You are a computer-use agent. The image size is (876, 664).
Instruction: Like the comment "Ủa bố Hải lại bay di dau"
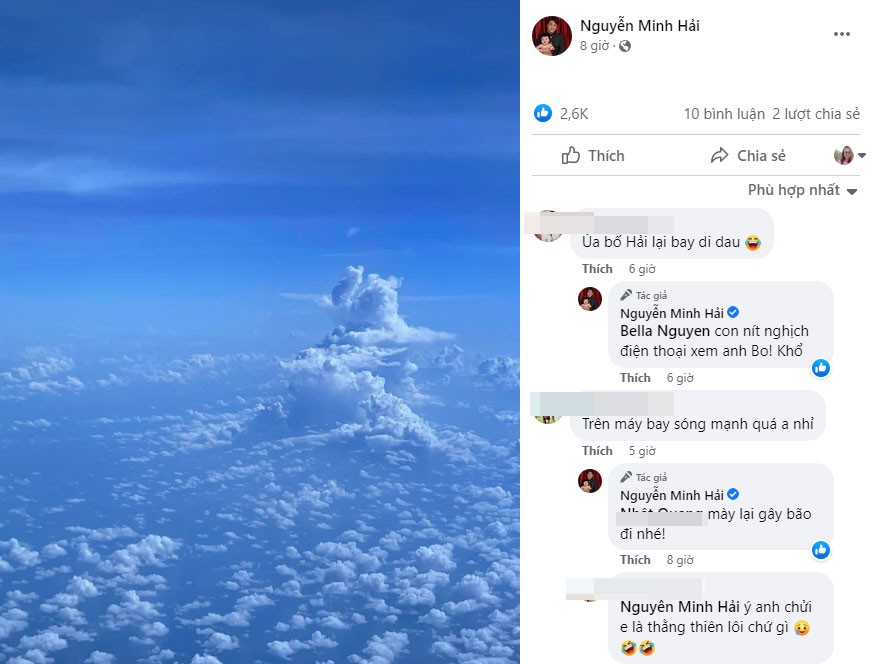click(x=597, y=269)
